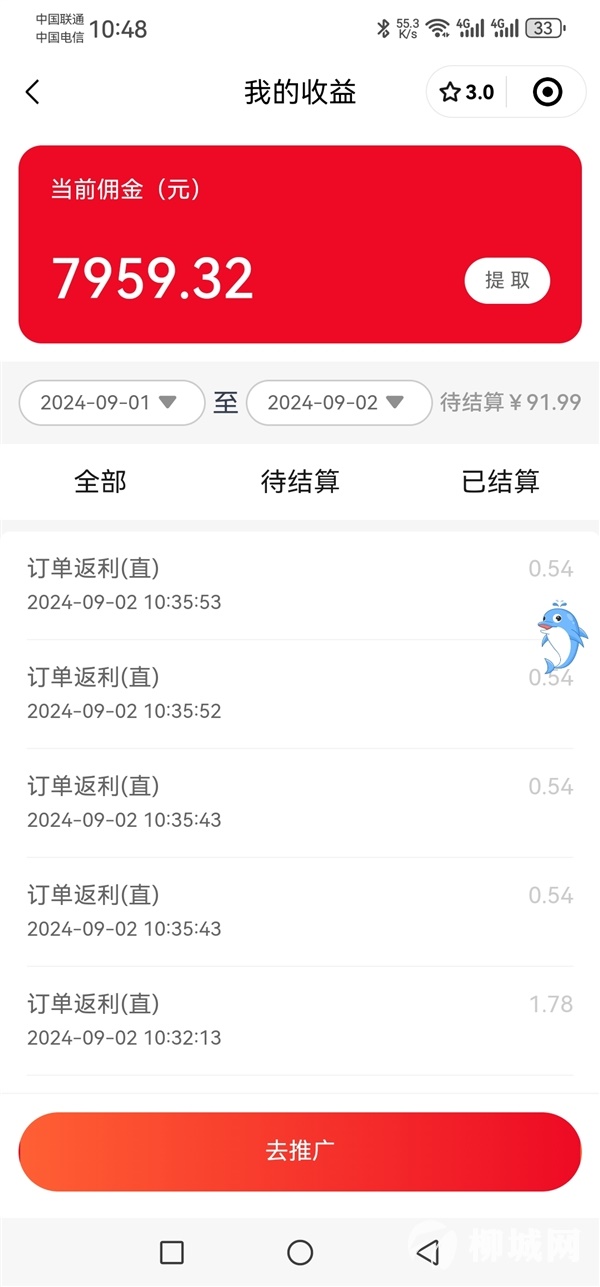600x1287 pixels.
Task: Open the order rebate entry at 10:35:53
Action: pos(300,585)
